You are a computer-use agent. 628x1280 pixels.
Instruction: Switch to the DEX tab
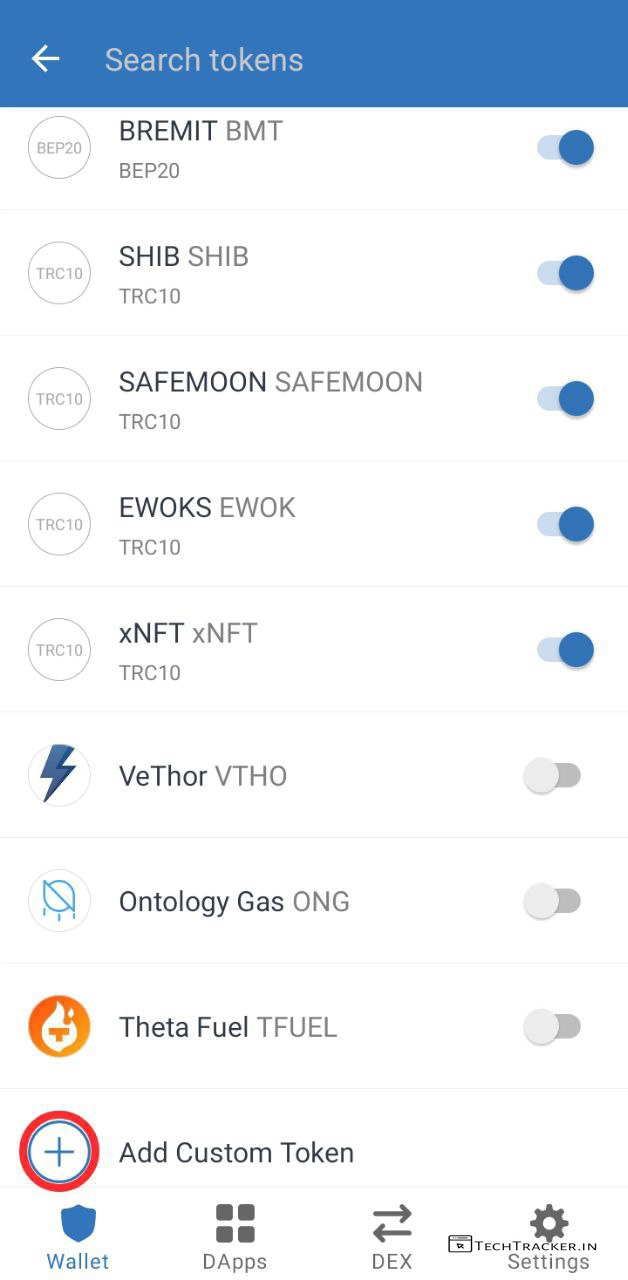(392, 1237)
